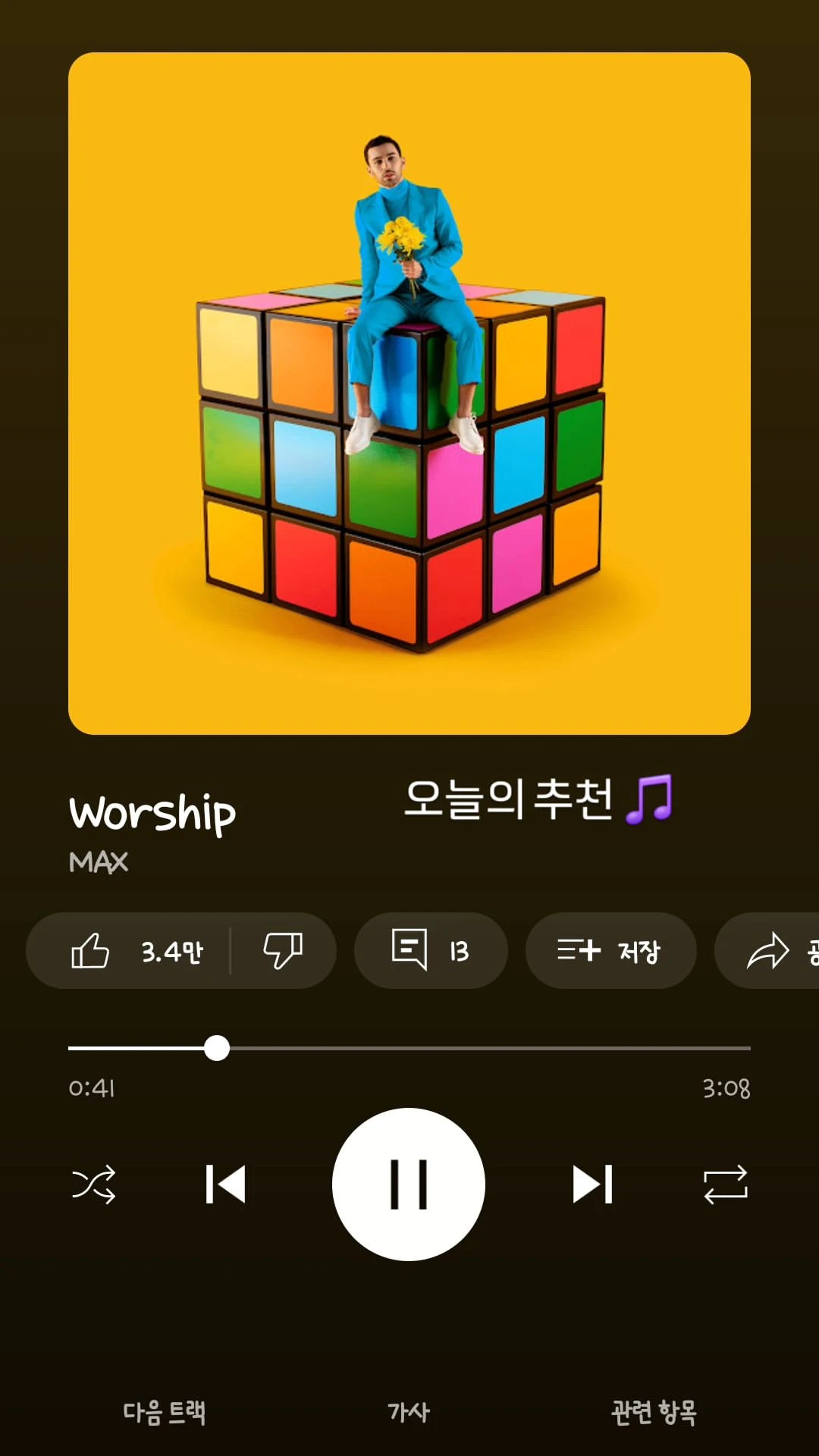Save track with the 저장 button
The width and height of the screenshot is (819, 1456).
(610, 951)
